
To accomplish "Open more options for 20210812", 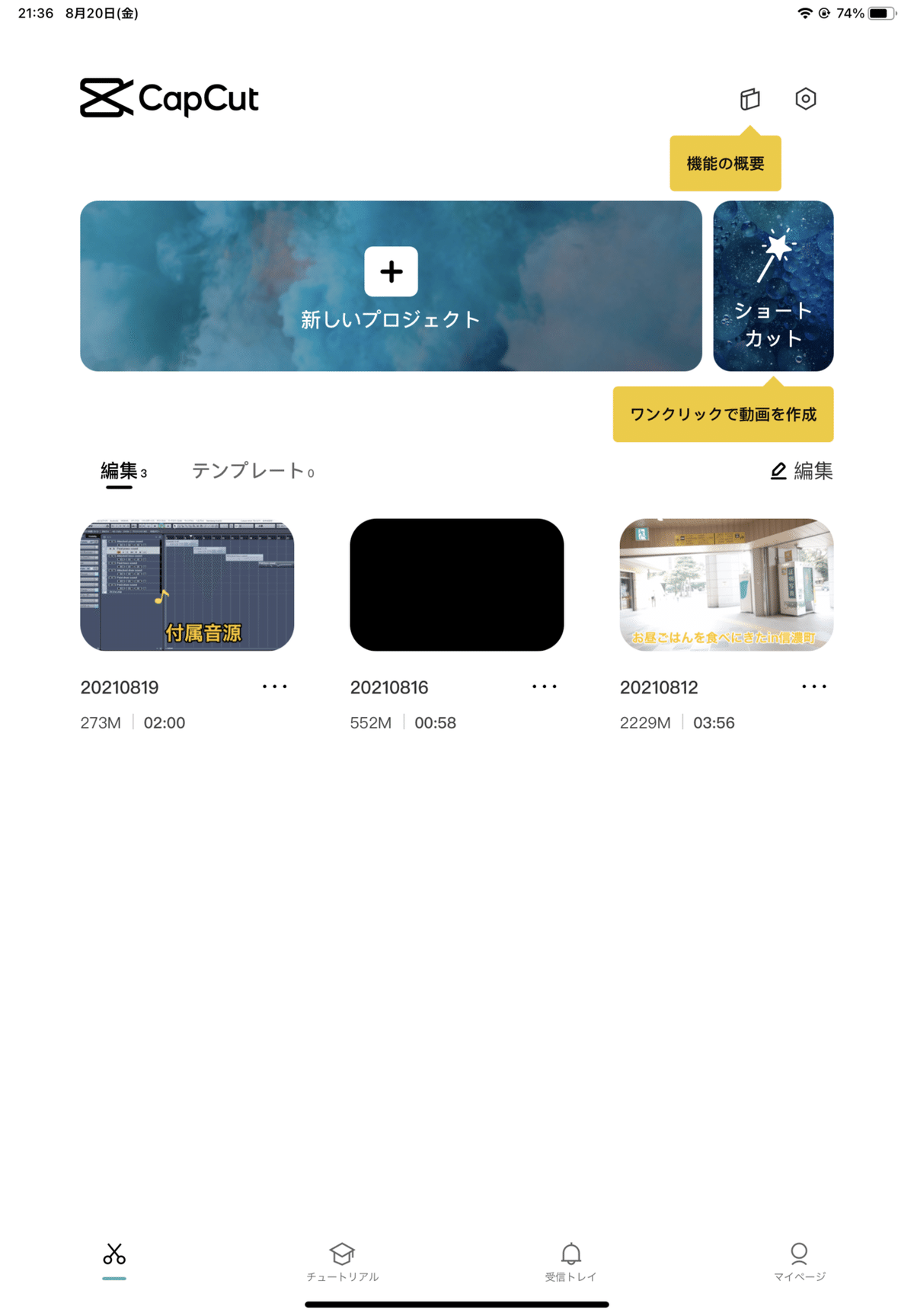I will pyautogui.click(x=813, y=687).
